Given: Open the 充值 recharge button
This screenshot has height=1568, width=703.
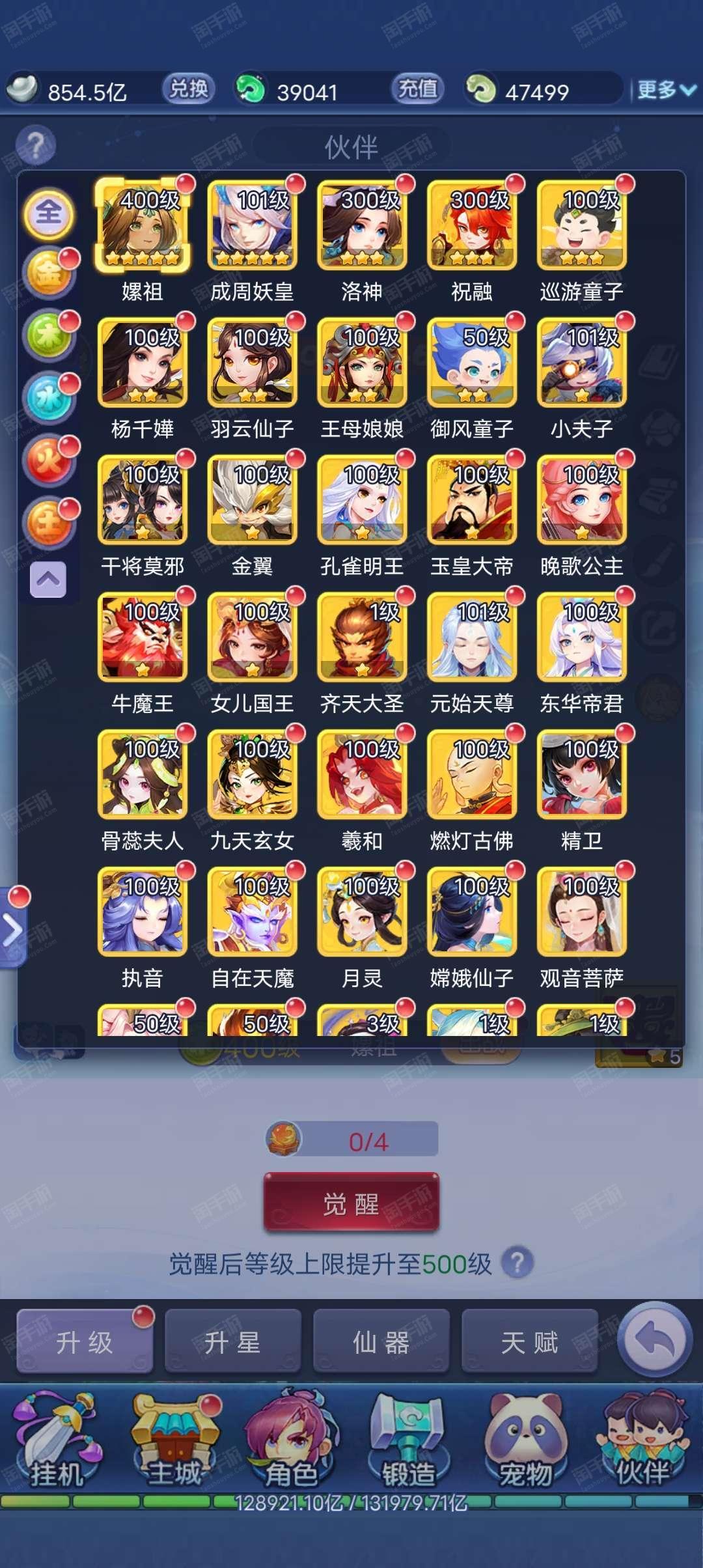Looking at the screenshot, I should (x=417, y=89).
